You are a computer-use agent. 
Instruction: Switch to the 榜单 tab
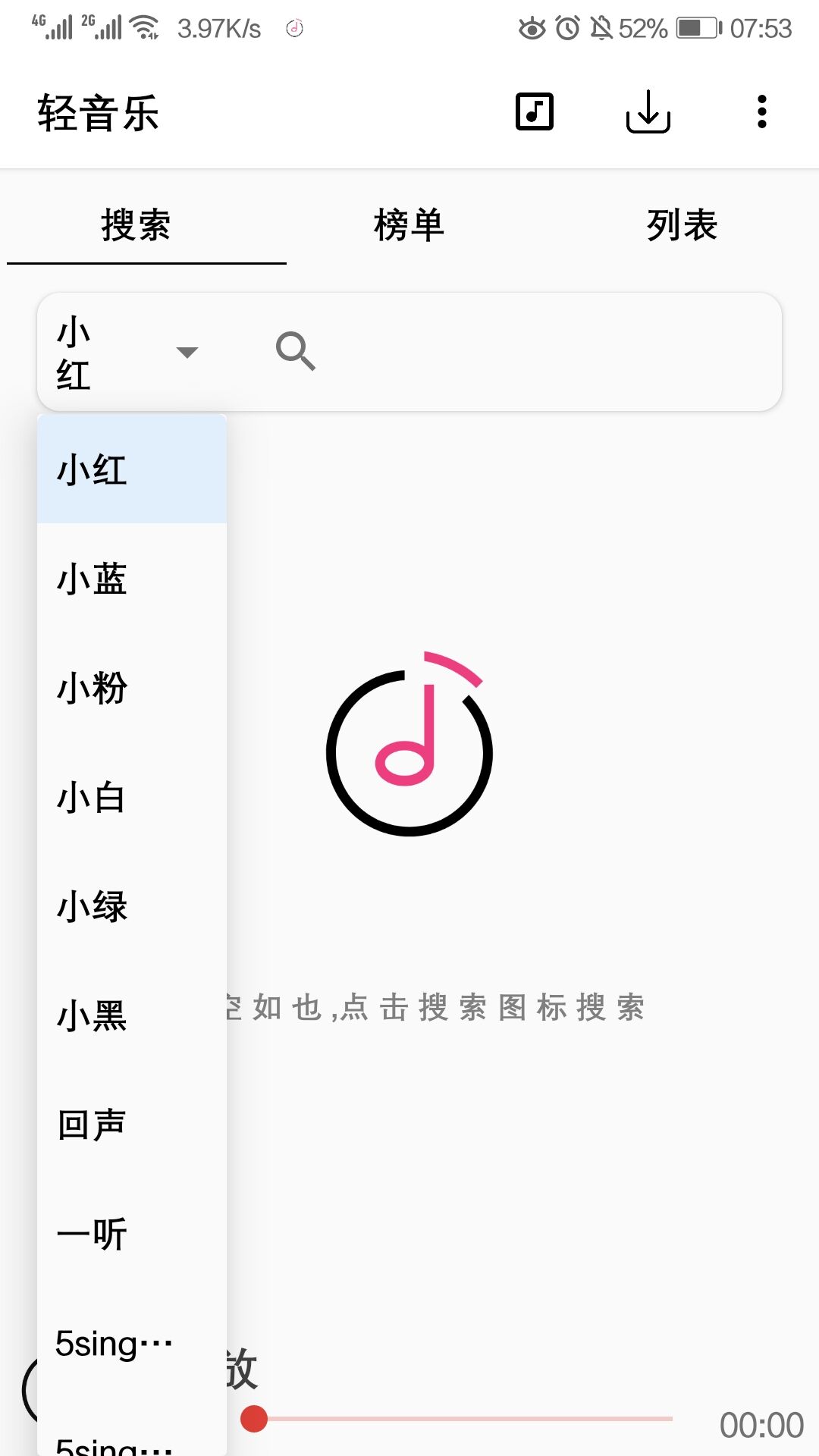(x=409, y=225)
